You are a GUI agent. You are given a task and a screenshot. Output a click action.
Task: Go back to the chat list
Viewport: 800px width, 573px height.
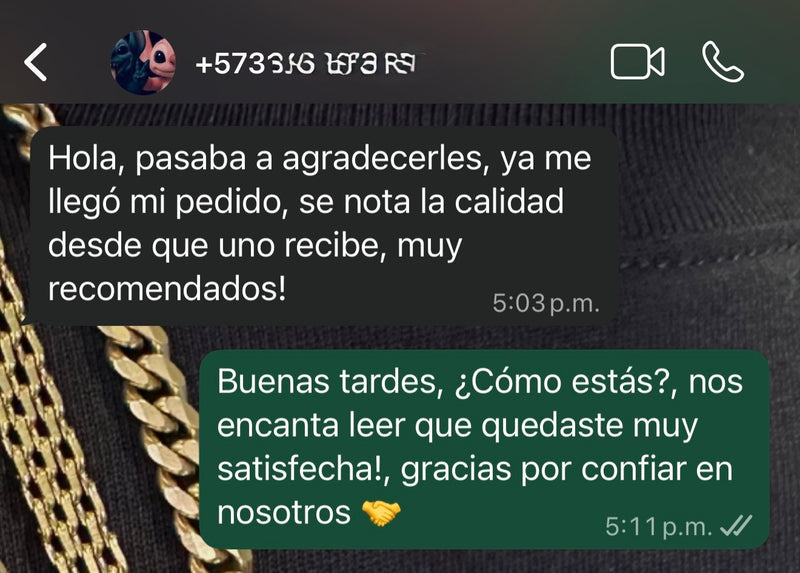pos(36,62)
